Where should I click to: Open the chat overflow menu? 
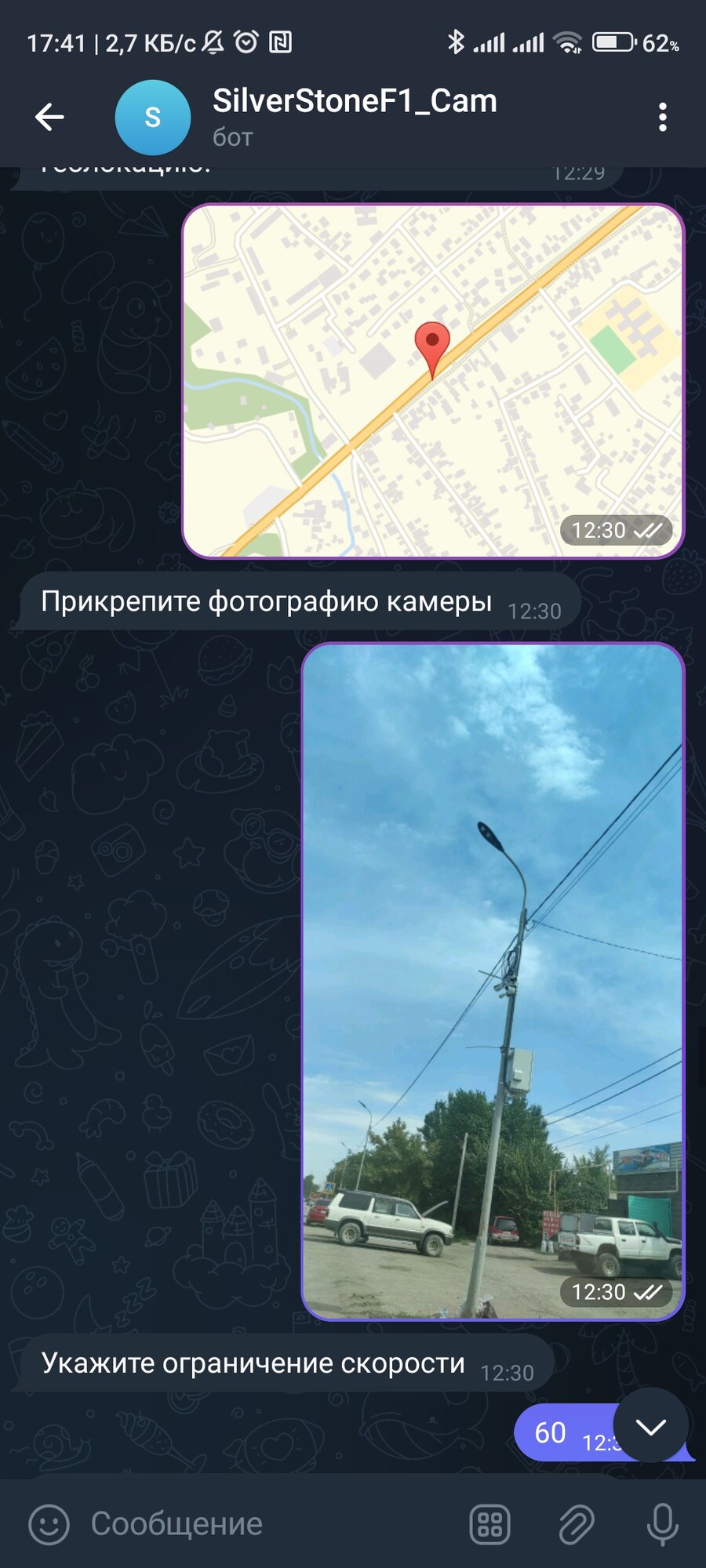pos(663,118)
